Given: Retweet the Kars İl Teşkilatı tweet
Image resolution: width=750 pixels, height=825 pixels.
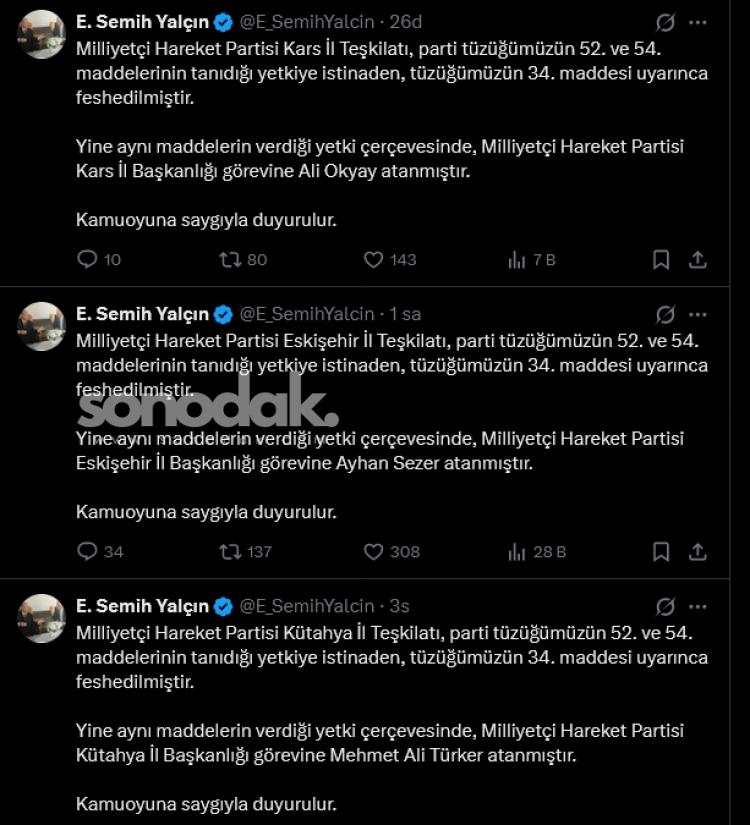Looking at the screenshot, I should click(231, 260).
